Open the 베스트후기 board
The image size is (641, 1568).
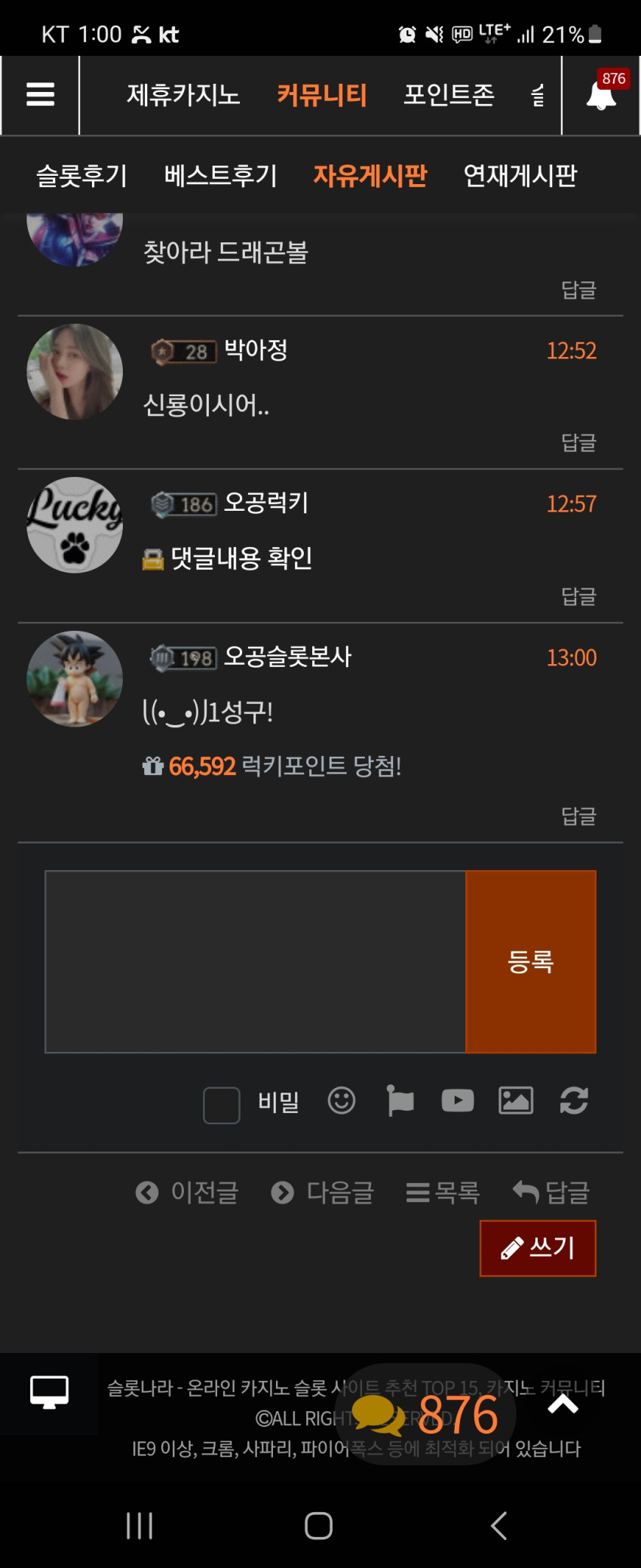[220, 176]
